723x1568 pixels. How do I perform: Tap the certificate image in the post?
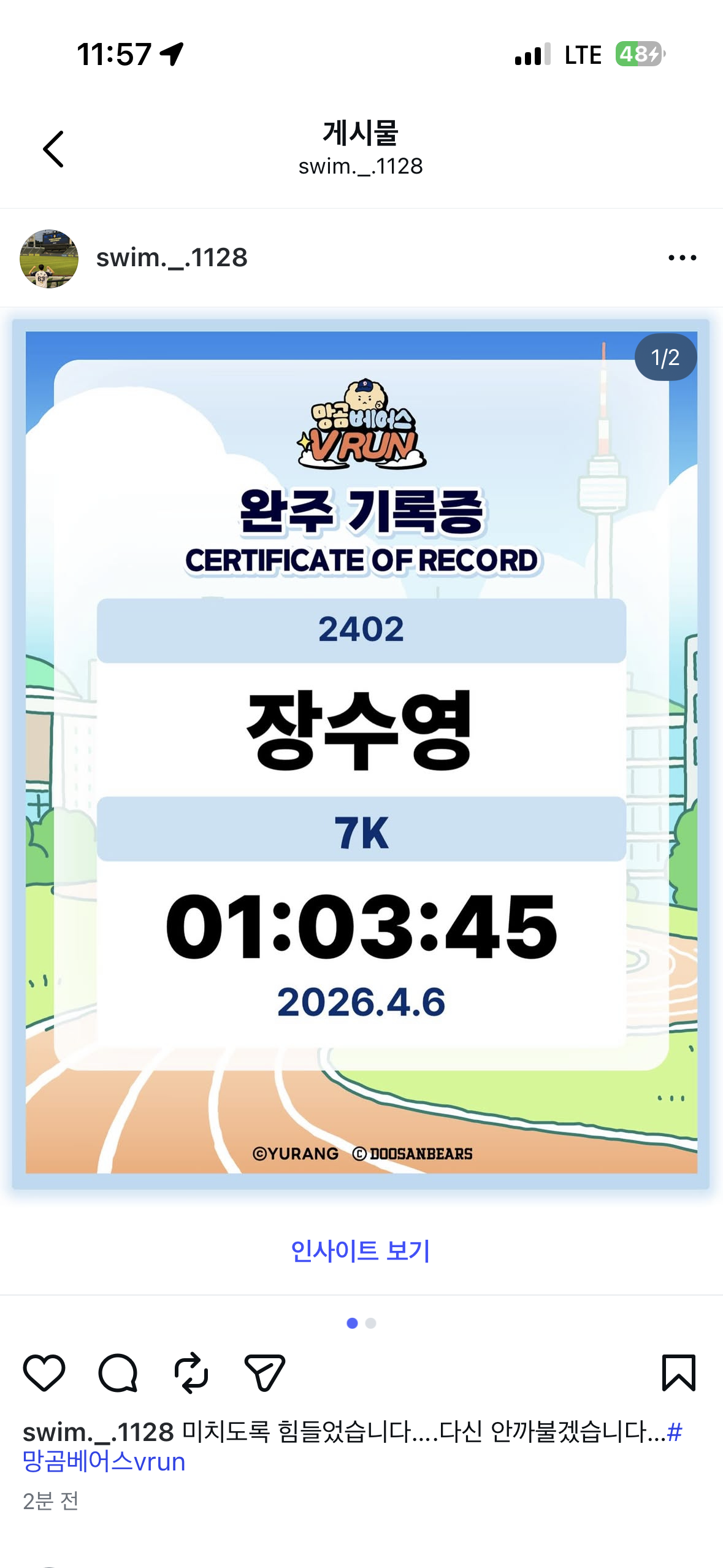coord(361,753)
